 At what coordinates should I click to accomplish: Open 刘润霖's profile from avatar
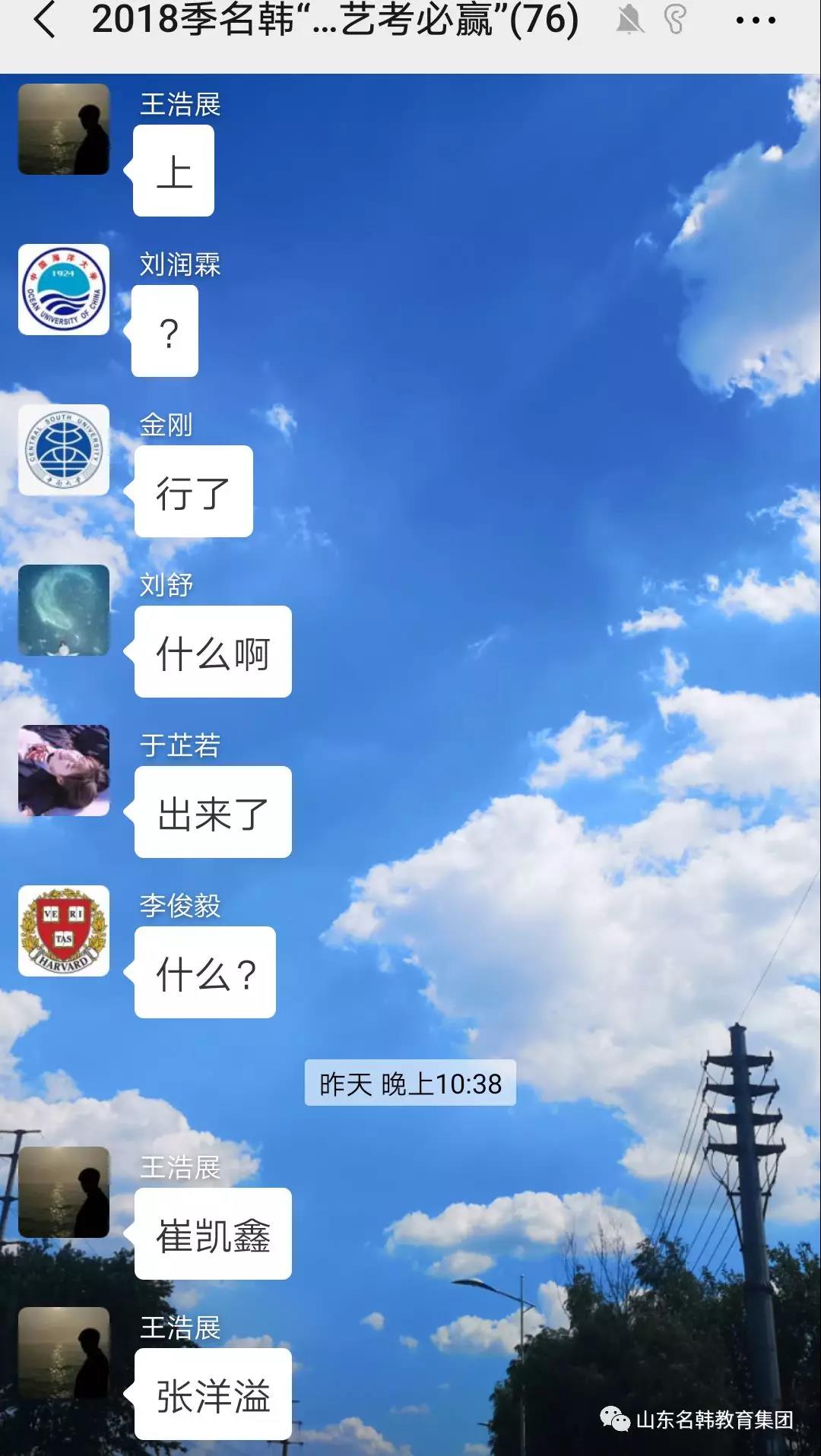pos(64,290)
